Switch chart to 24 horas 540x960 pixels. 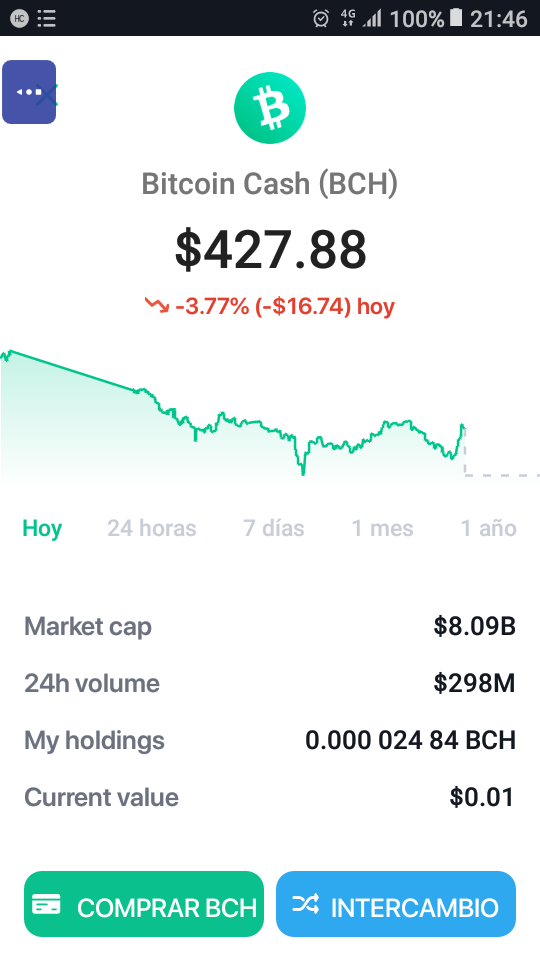152,528
